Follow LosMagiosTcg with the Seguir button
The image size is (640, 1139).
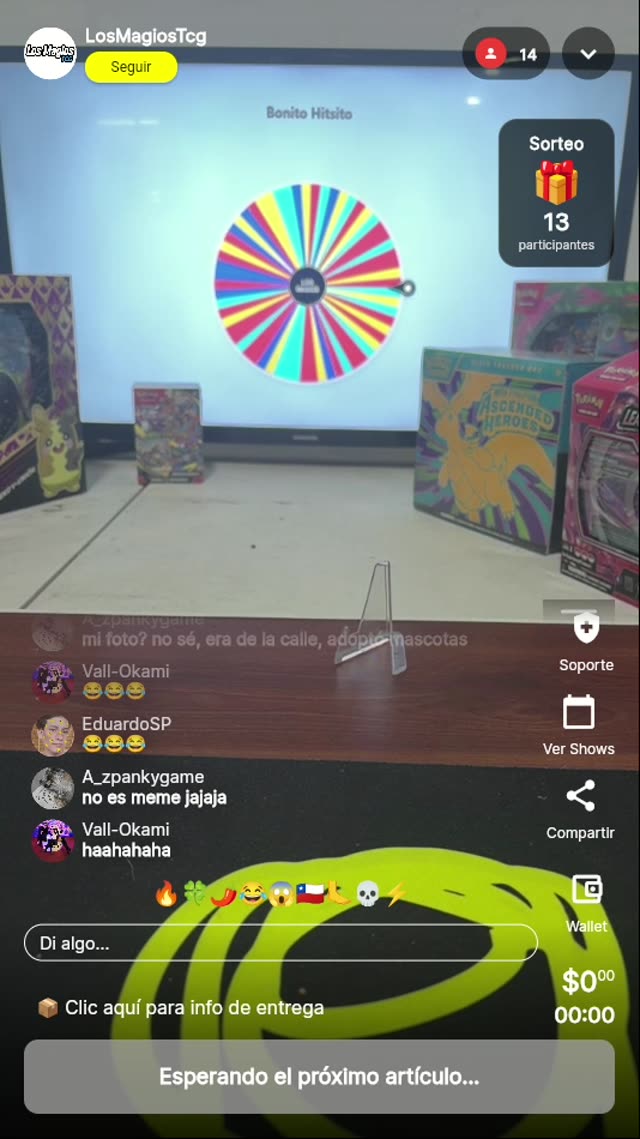click(131, 67)
